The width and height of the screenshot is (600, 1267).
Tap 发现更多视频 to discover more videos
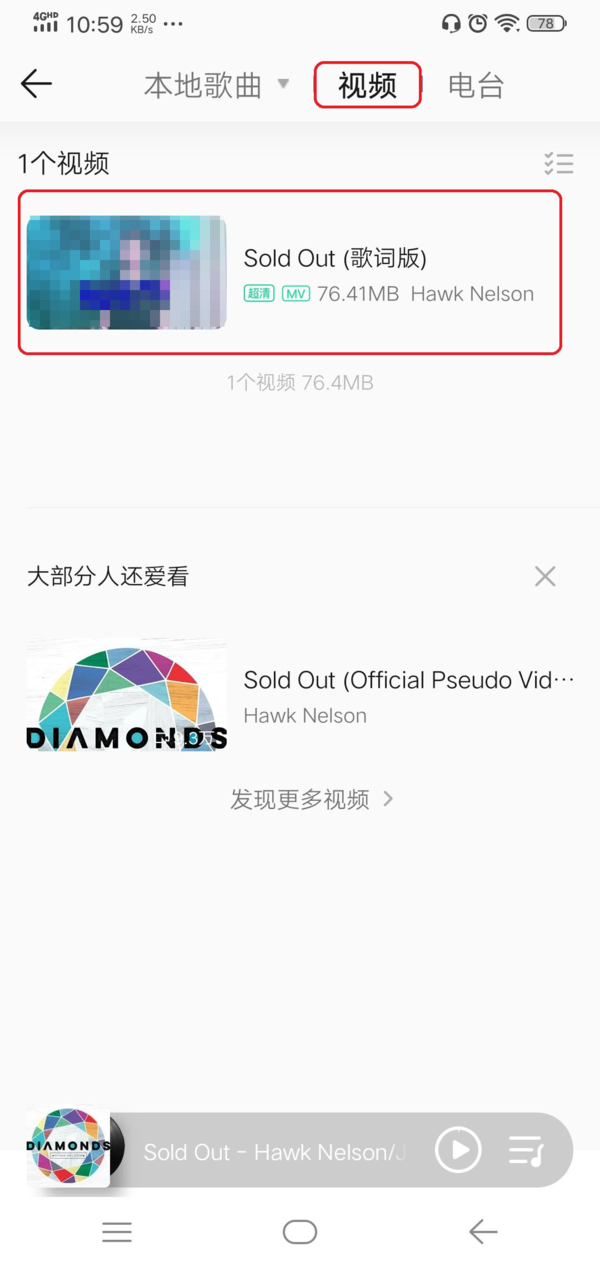coord(311,799)
